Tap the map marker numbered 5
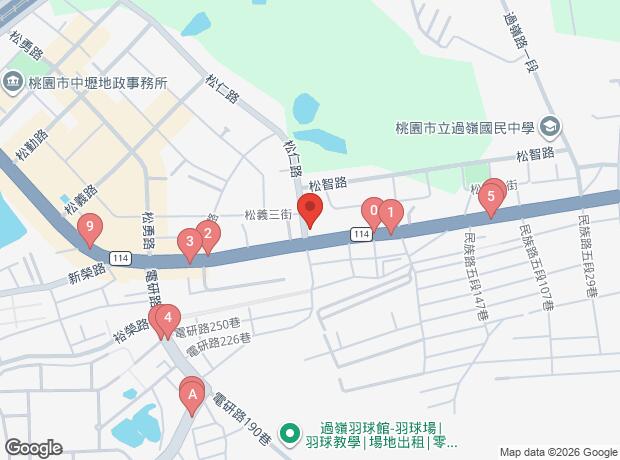Viewport: 620px width, 460px height. (x=490, y=196)
